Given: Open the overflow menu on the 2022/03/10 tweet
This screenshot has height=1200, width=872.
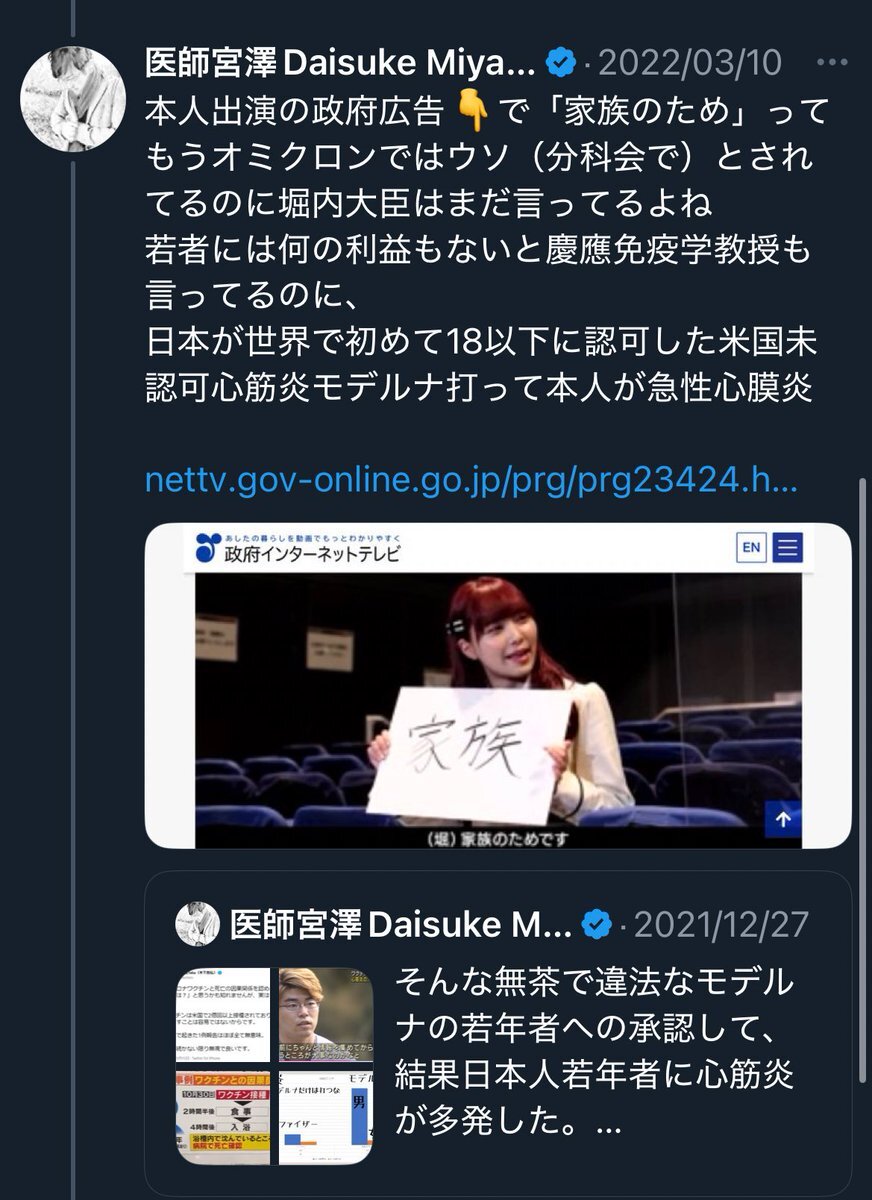Looking at the screenshot, I should [832, 63].
